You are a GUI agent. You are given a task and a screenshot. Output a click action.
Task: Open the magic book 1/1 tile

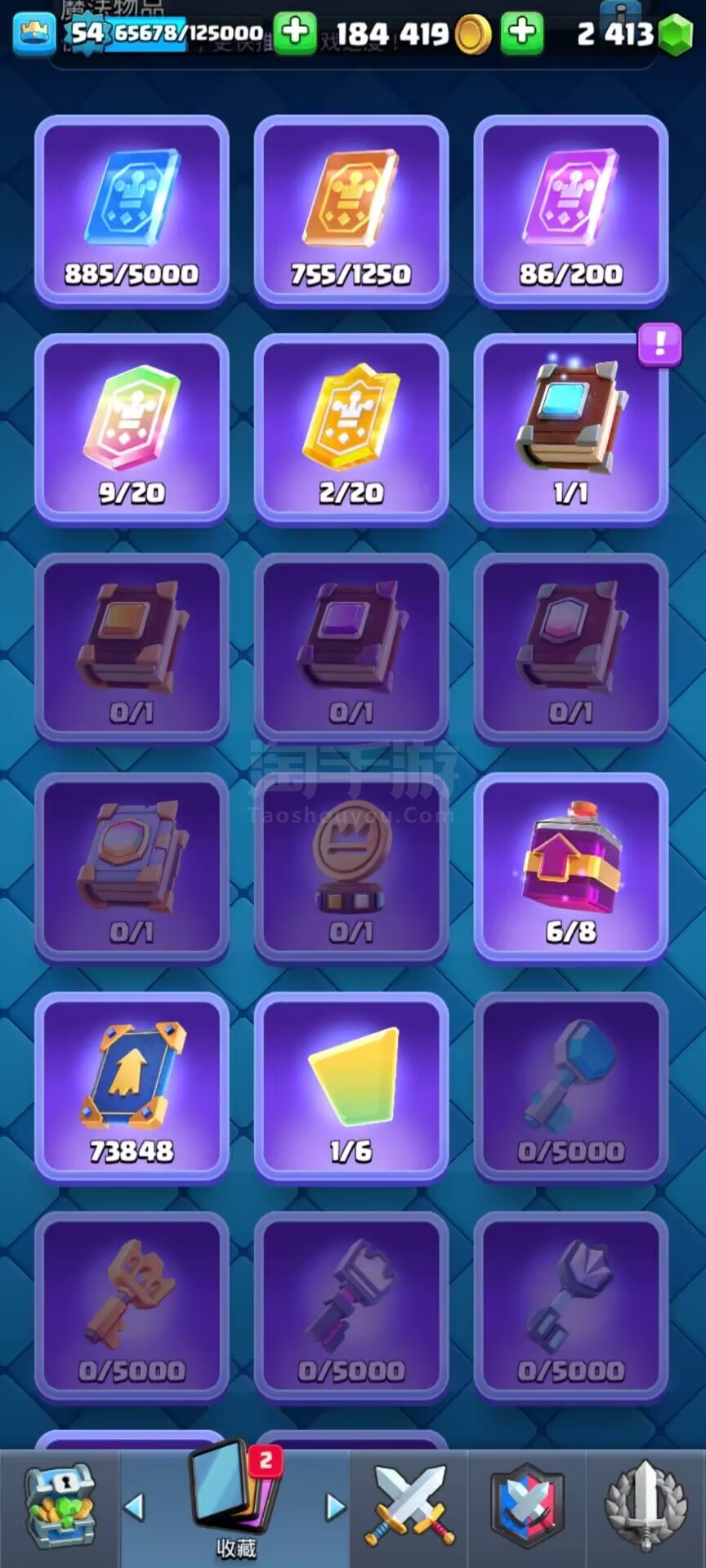pyautogui.click(x=571, y=429)
